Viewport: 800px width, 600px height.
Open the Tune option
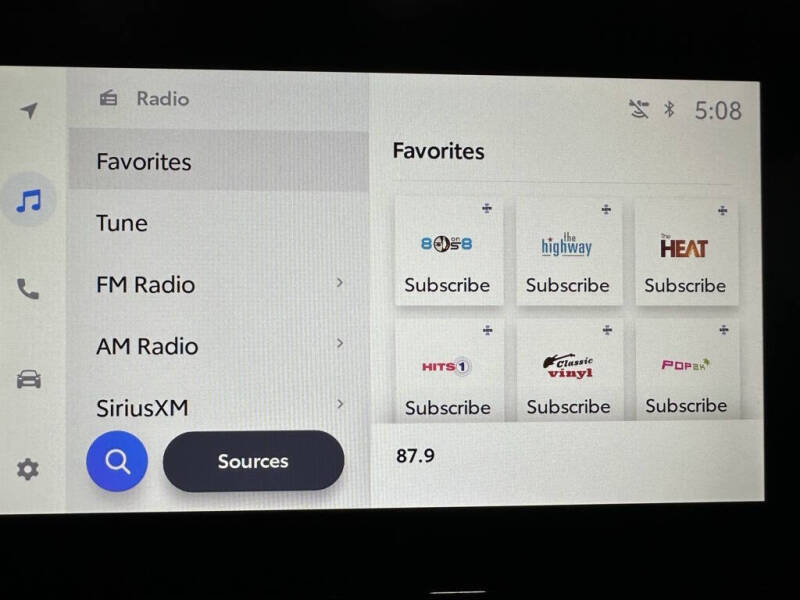click(218, 223)
